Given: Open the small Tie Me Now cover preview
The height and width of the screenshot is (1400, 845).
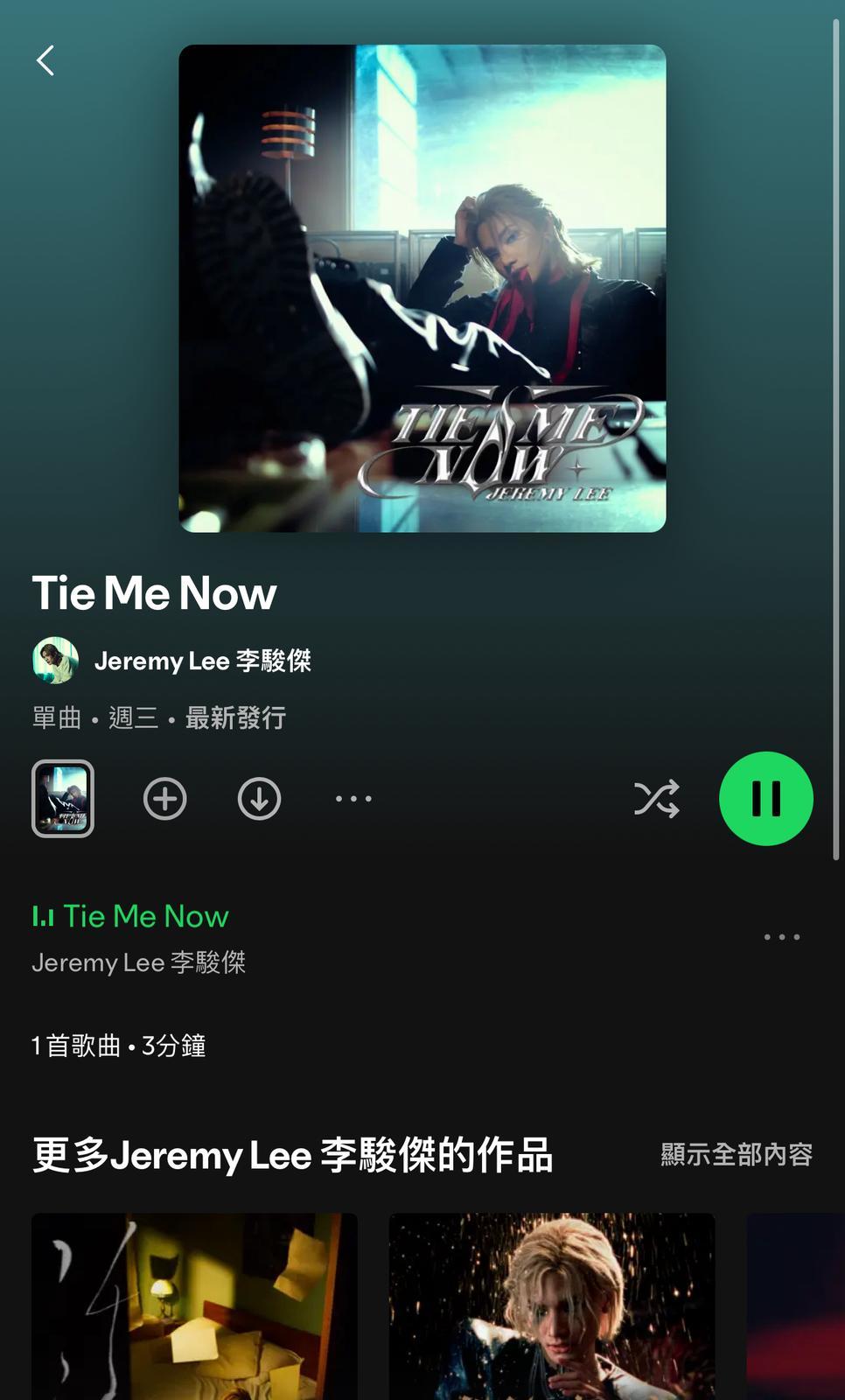Looking at the screenshot, I should coord(63,798).
